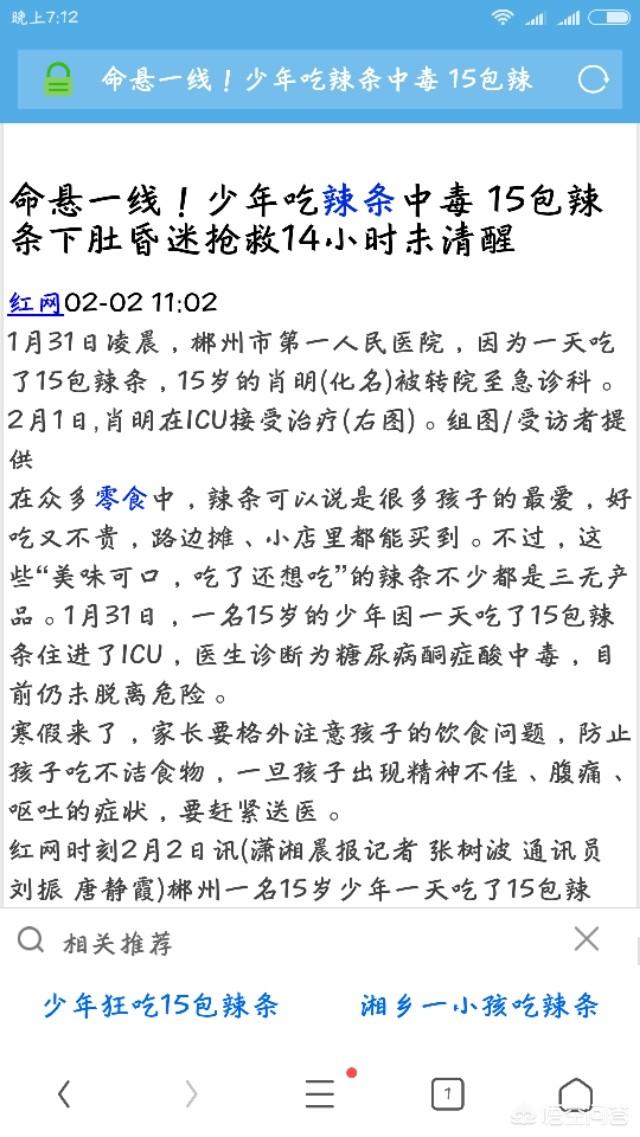This screenshot has height=1137, width=640.
Task: Tap the 相关推荐 search magnifier icon
Action: click(32, 940)
